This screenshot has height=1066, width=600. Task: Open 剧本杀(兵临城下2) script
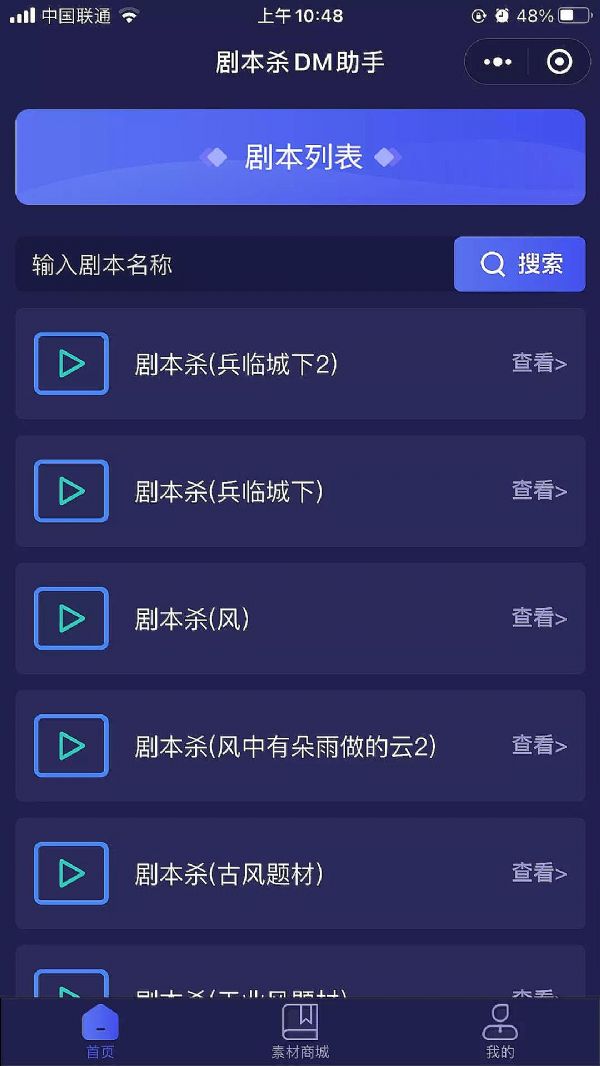pyautogui.click(x=300, y=364)
